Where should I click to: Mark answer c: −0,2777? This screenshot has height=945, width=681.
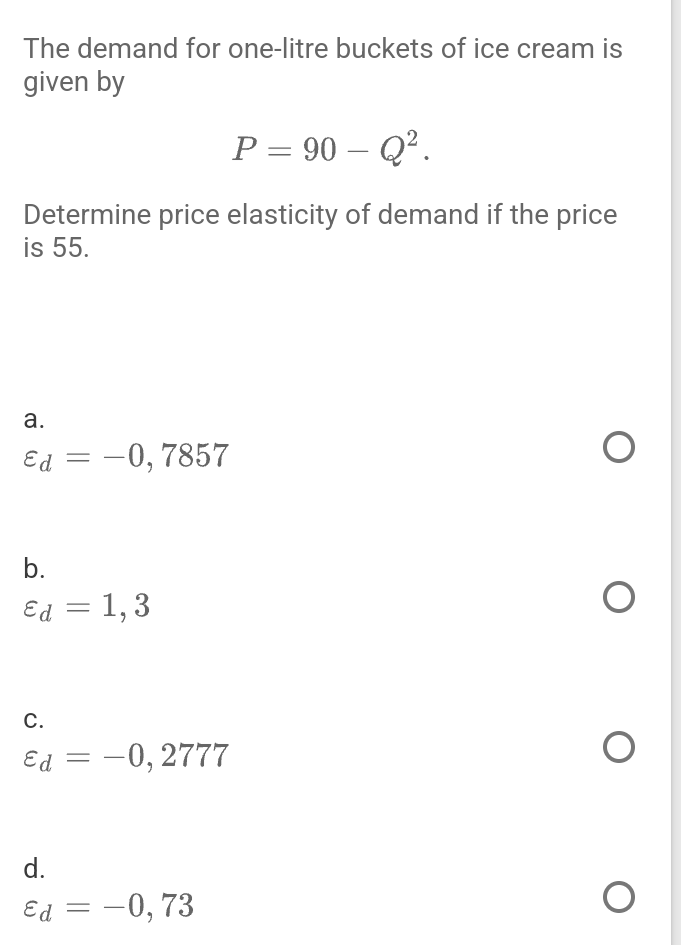[x=618, y=747]
